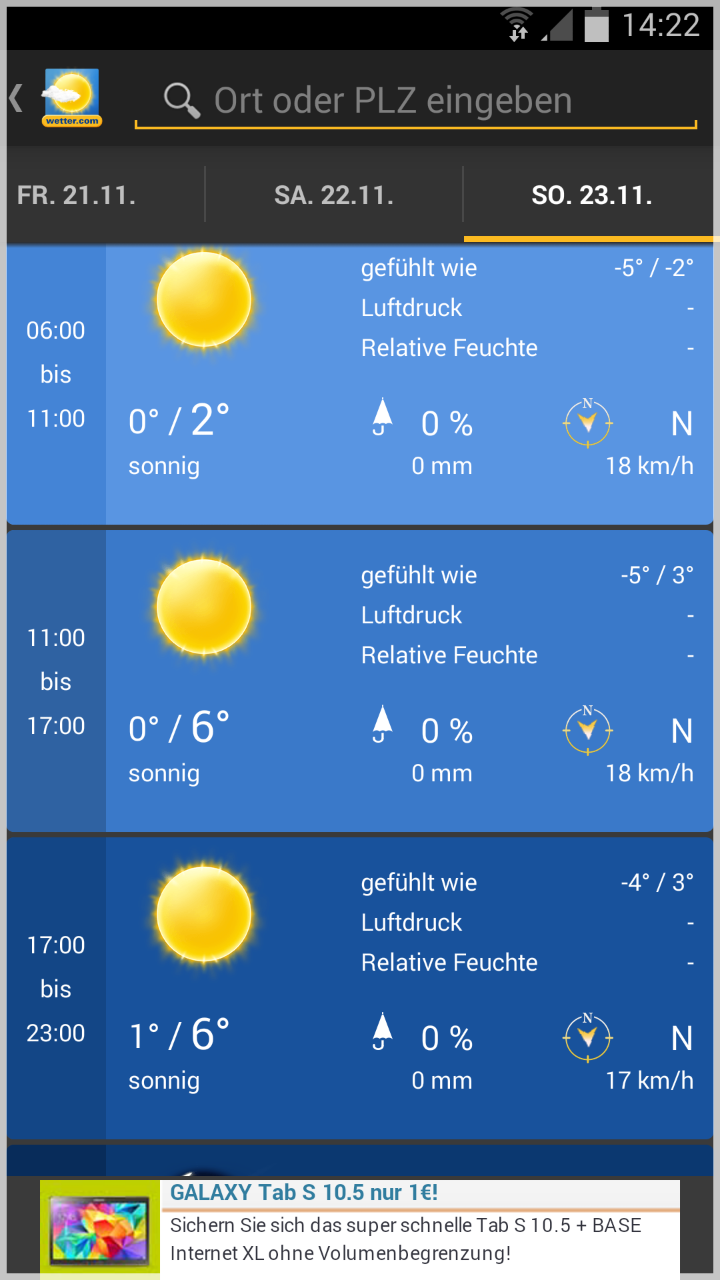The image size is (720, 1280).
Task: Switch to the SA. 22.11. tab
Action: click(x=334, y=195)
